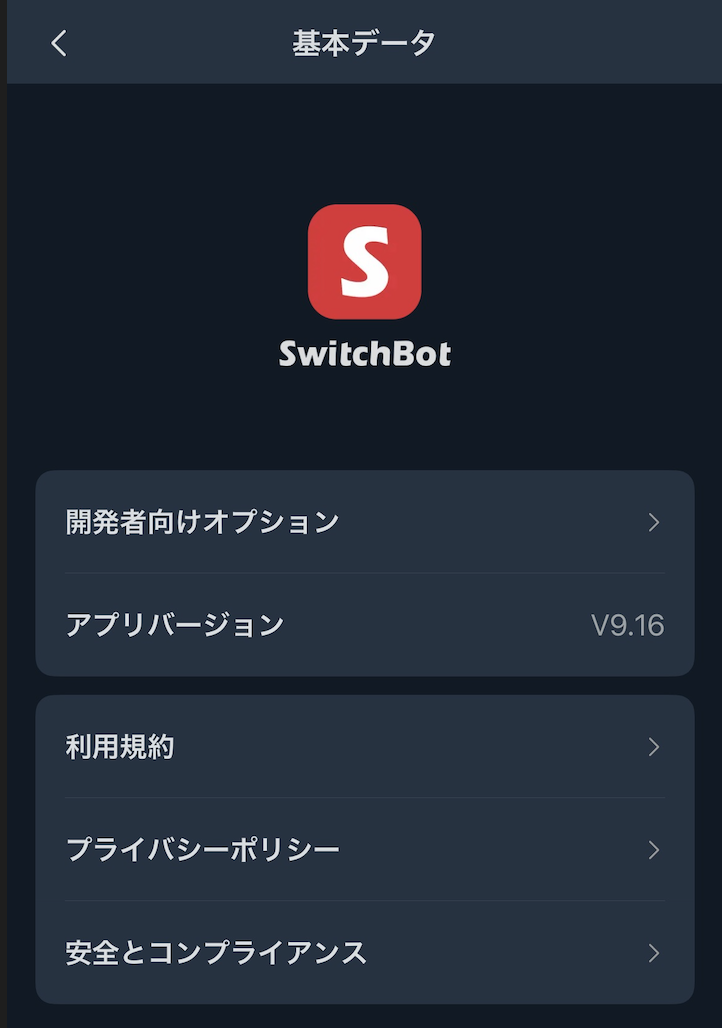Image resolution: width=722 pixels, height=1028 pixels.
Task: Open the 安全とコンプライアンス page
Action: [x=361, y=953]
